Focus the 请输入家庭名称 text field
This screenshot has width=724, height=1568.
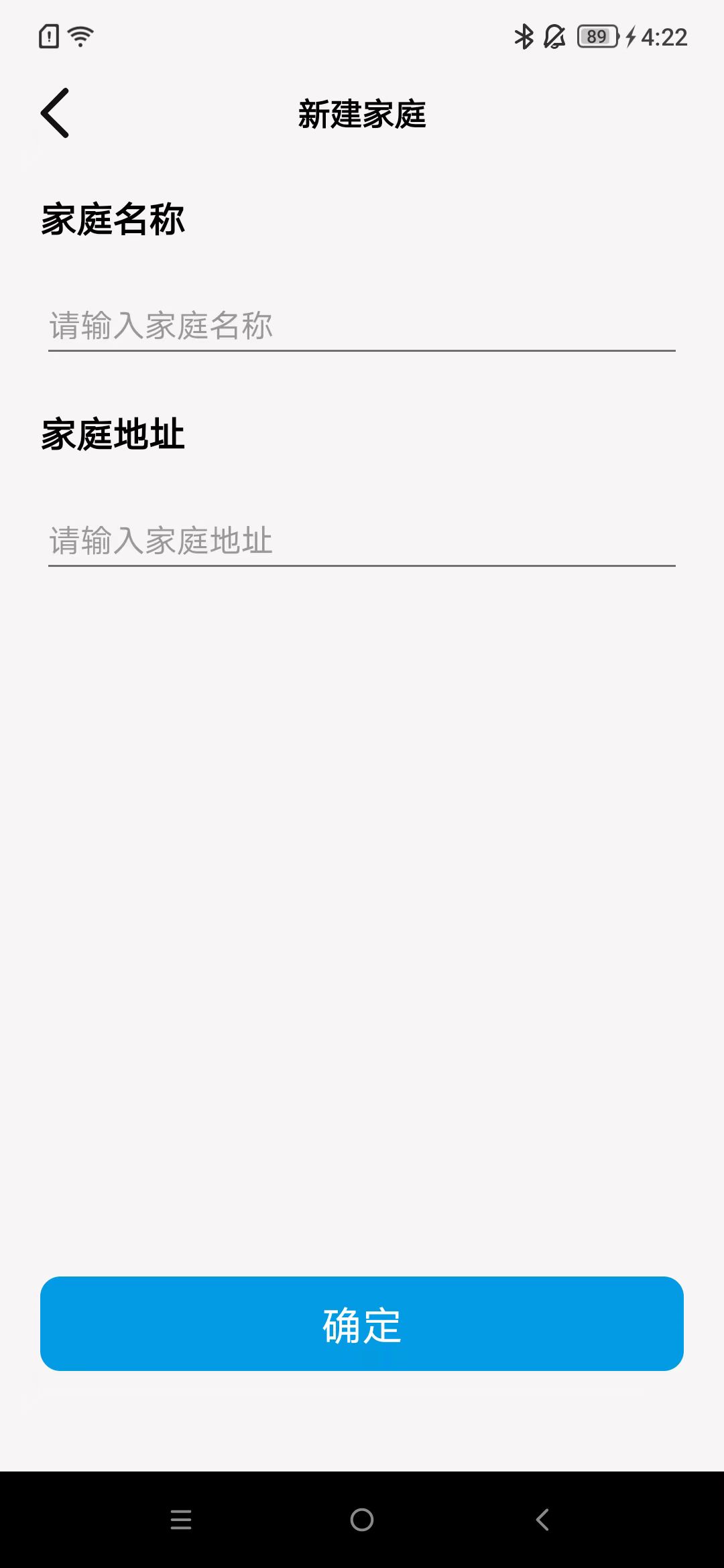[x=362, y=326]
